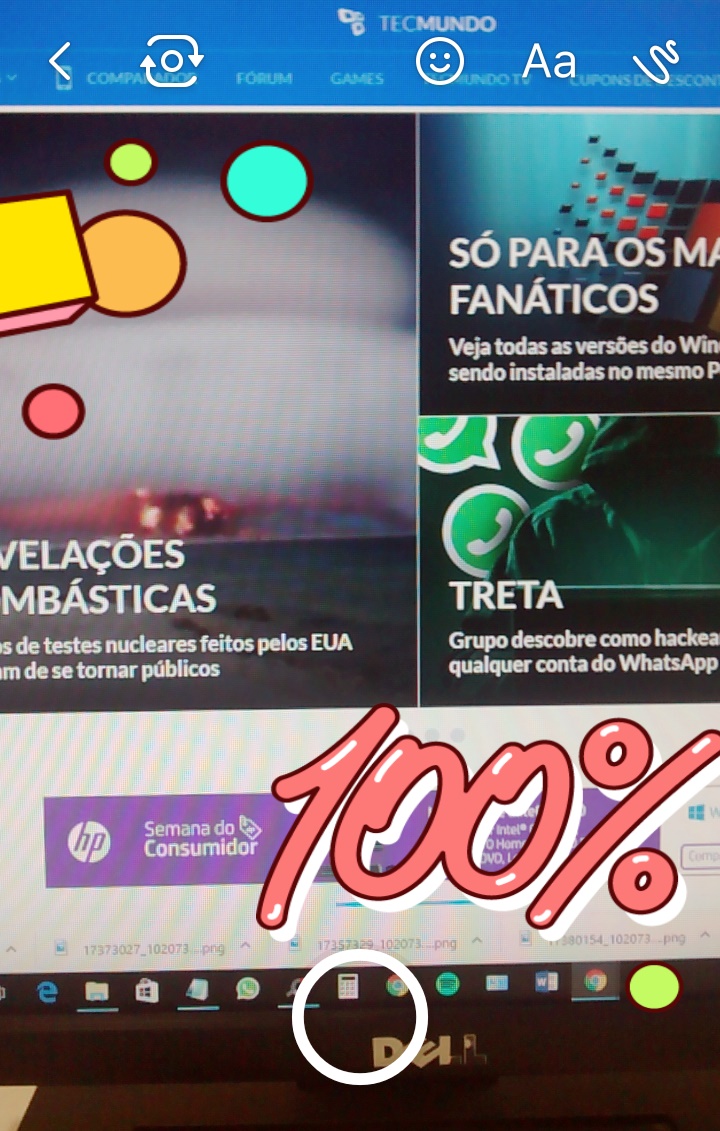This screenshot has width=720, height=1131.
Task: Capture photo with the shutter button
Action: click(360, 1016)
